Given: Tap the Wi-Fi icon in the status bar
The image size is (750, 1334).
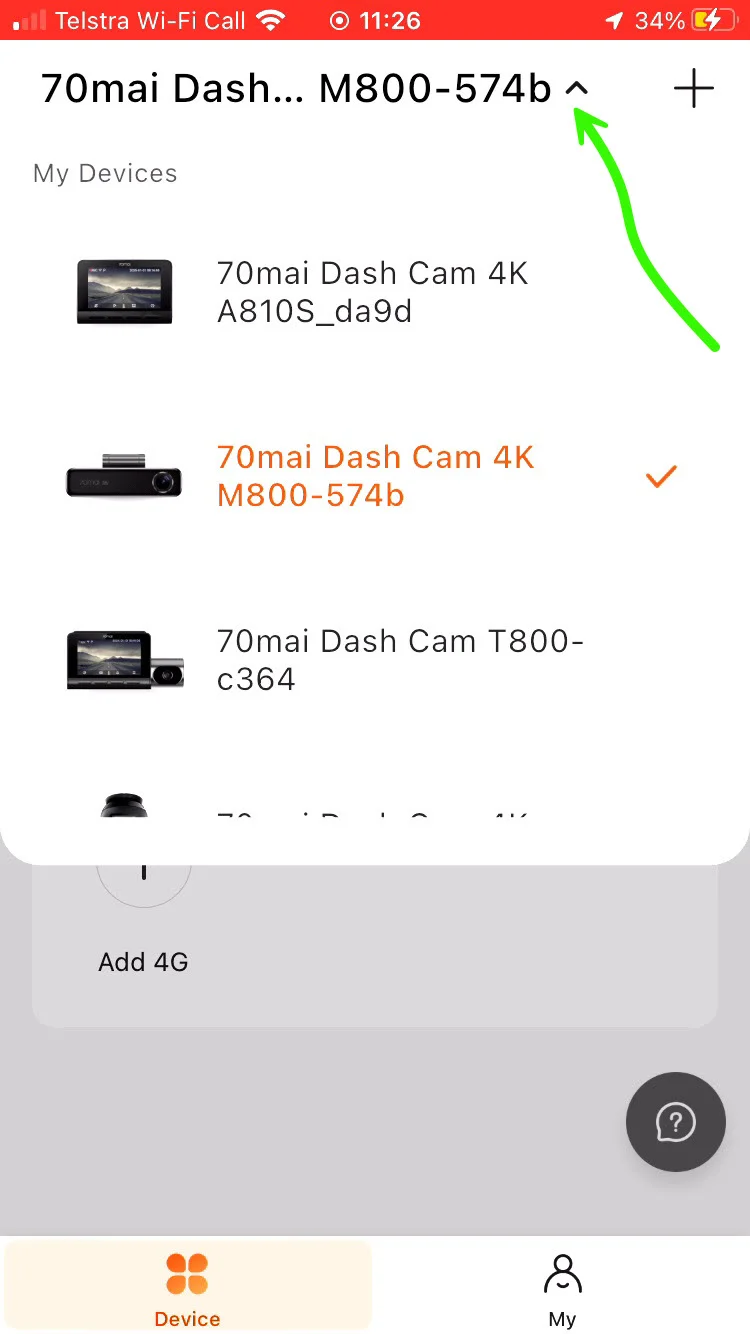Looking at the screenshot, I should pyautogui.click(x=269, y=19).
